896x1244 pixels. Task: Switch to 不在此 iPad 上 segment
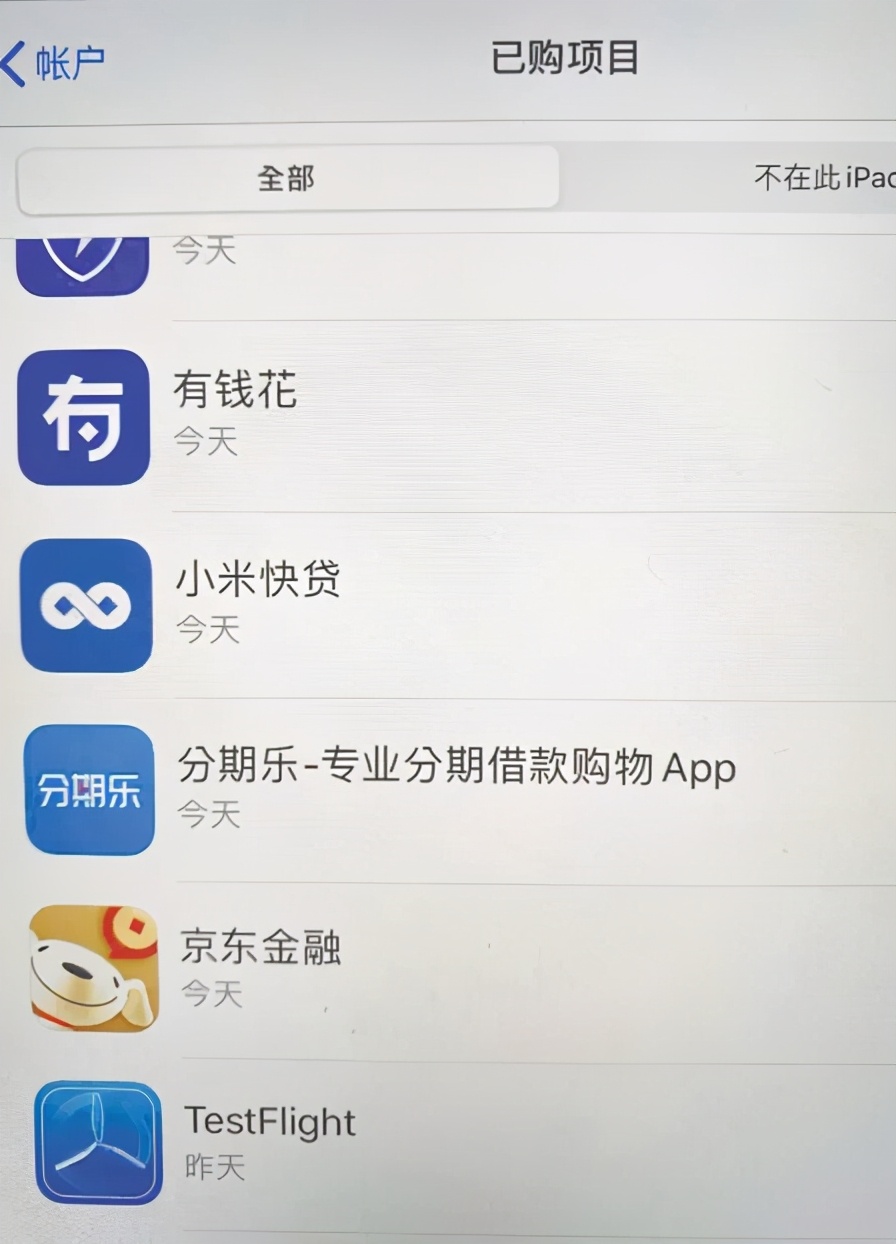click(x=822, y=178)
